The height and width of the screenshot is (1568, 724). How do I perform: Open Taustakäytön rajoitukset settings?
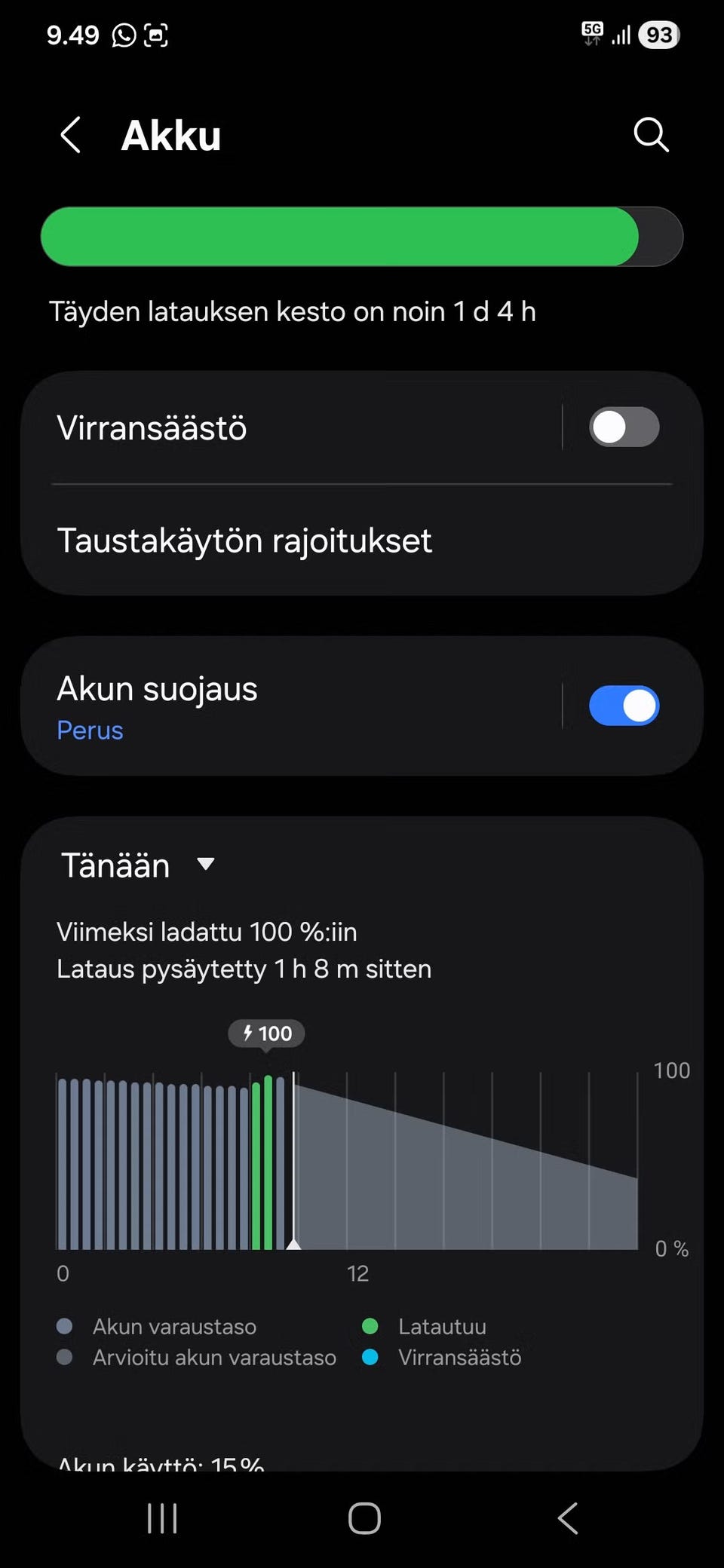[244, 540]
